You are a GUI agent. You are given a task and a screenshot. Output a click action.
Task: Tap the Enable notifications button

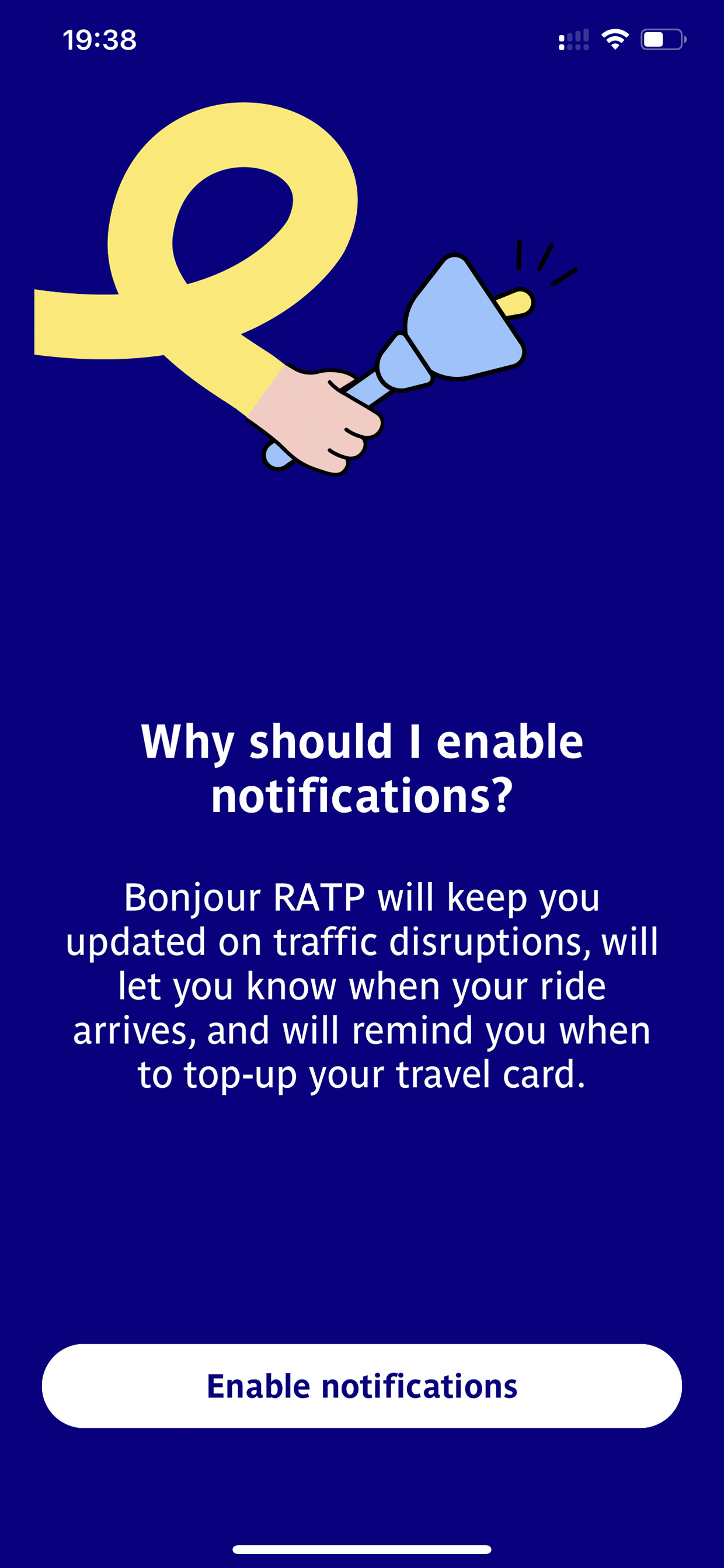361,1386
